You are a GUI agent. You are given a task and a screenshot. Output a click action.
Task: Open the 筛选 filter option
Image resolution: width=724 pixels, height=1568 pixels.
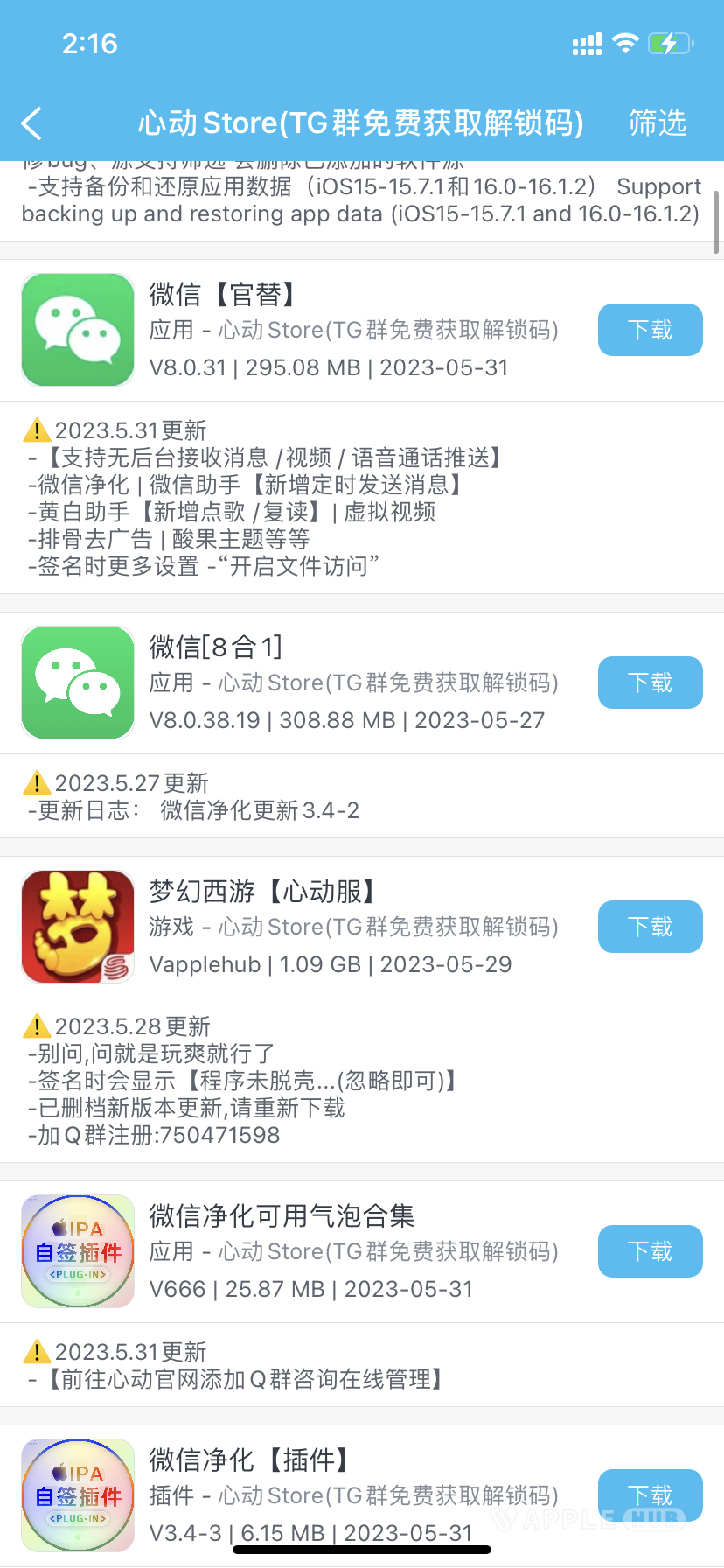658,122
